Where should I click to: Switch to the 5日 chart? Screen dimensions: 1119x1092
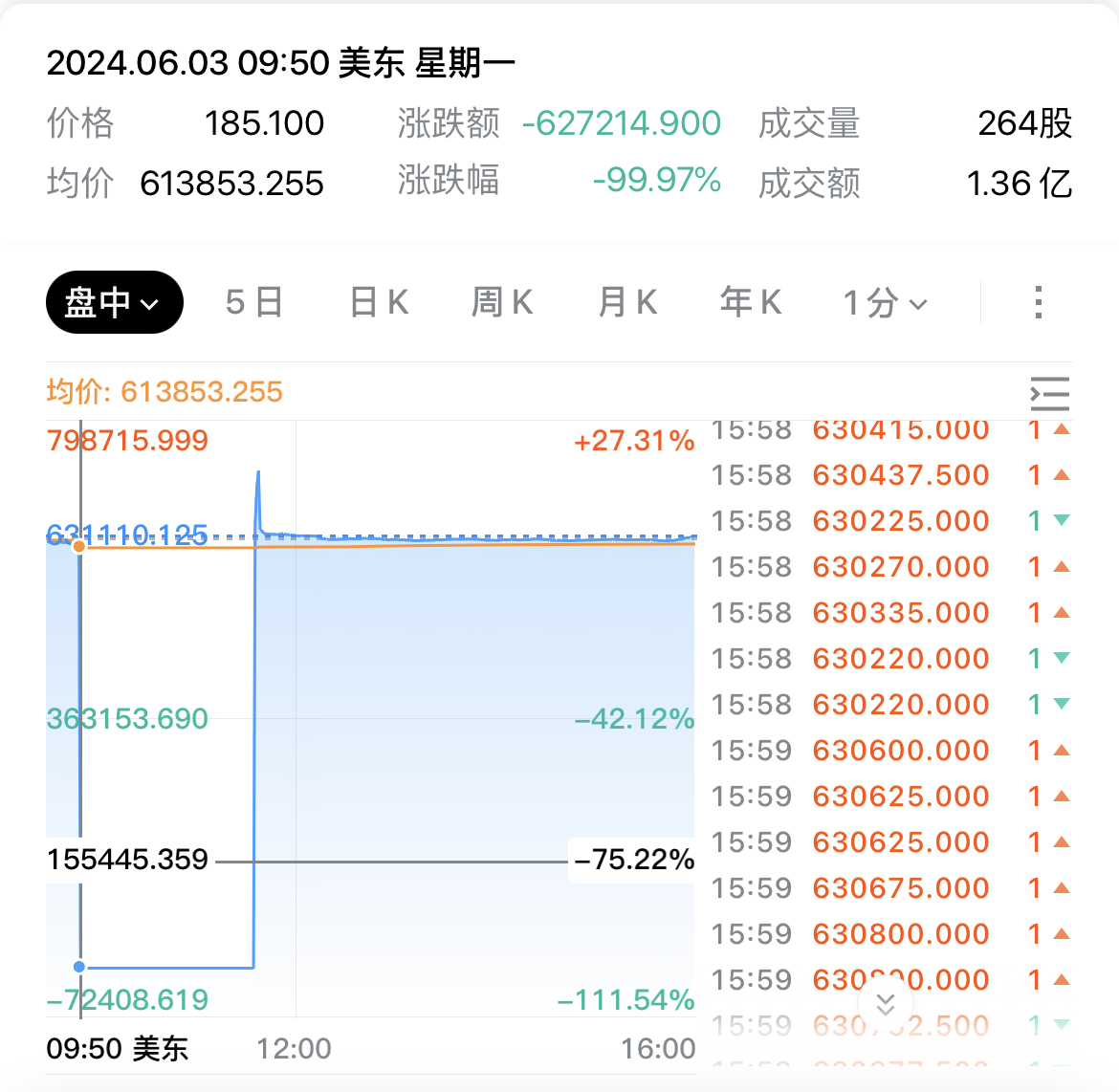pyautogui.click(x=253, y=303)
